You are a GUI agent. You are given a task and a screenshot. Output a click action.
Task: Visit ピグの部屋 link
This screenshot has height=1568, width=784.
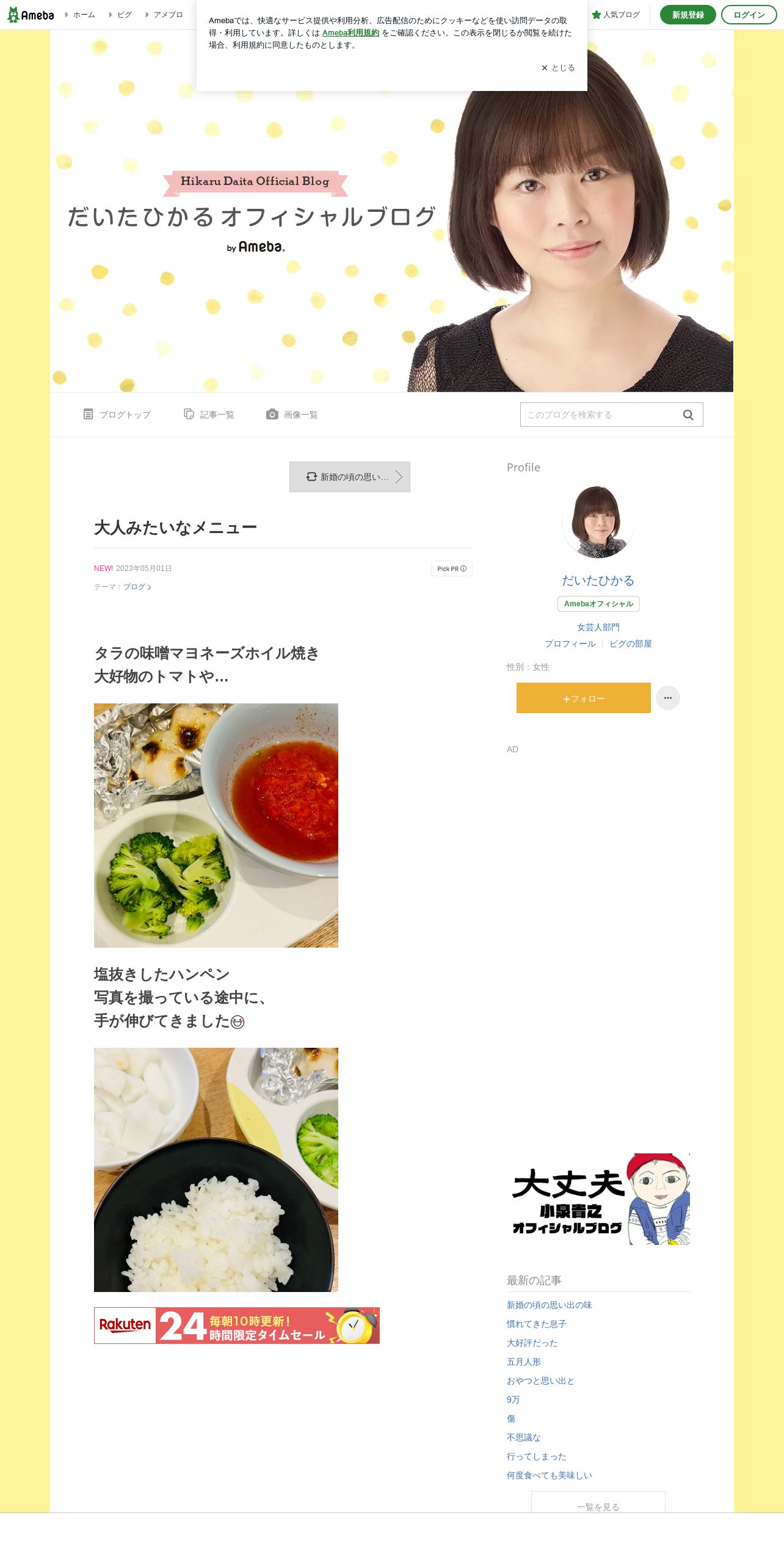coord(631,644)
